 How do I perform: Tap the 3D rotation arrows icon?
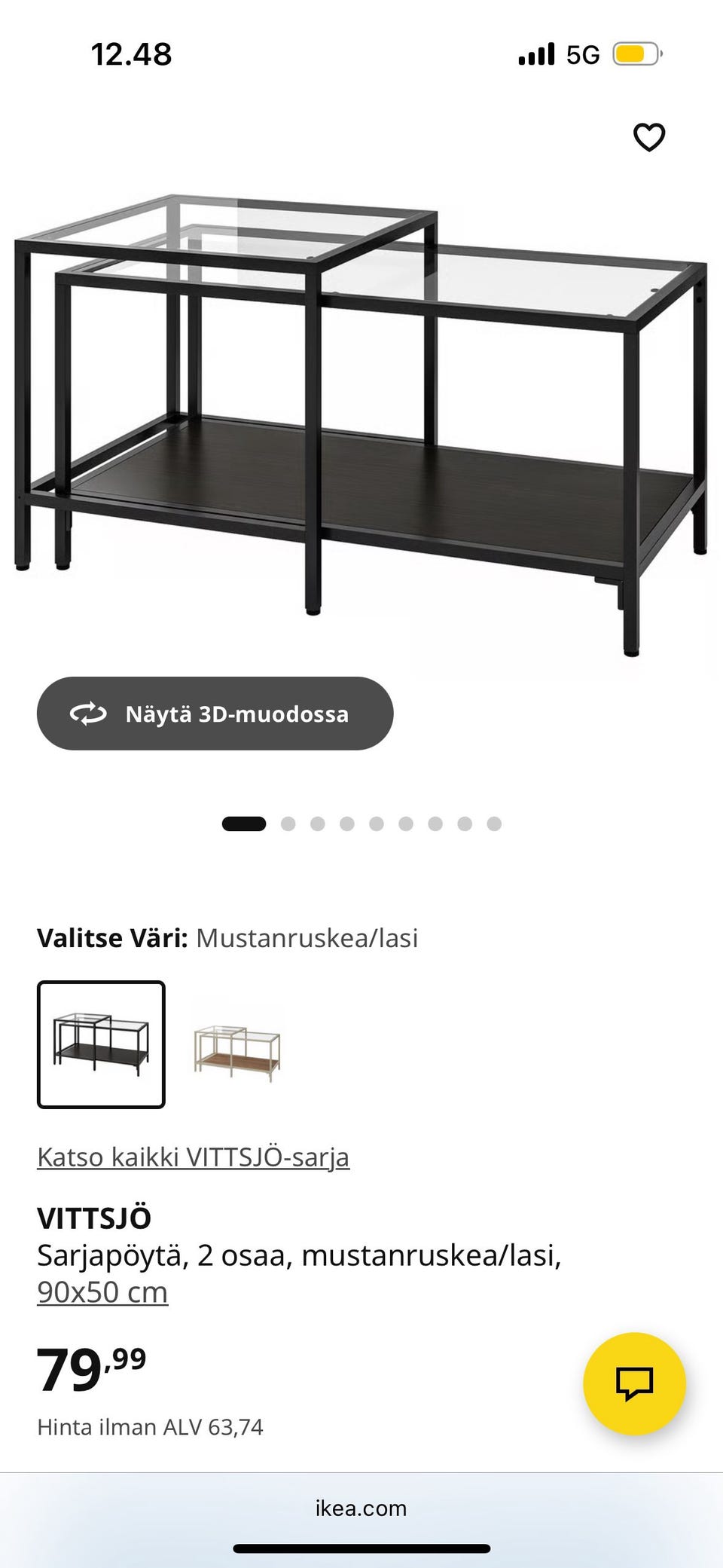[88, 714]
